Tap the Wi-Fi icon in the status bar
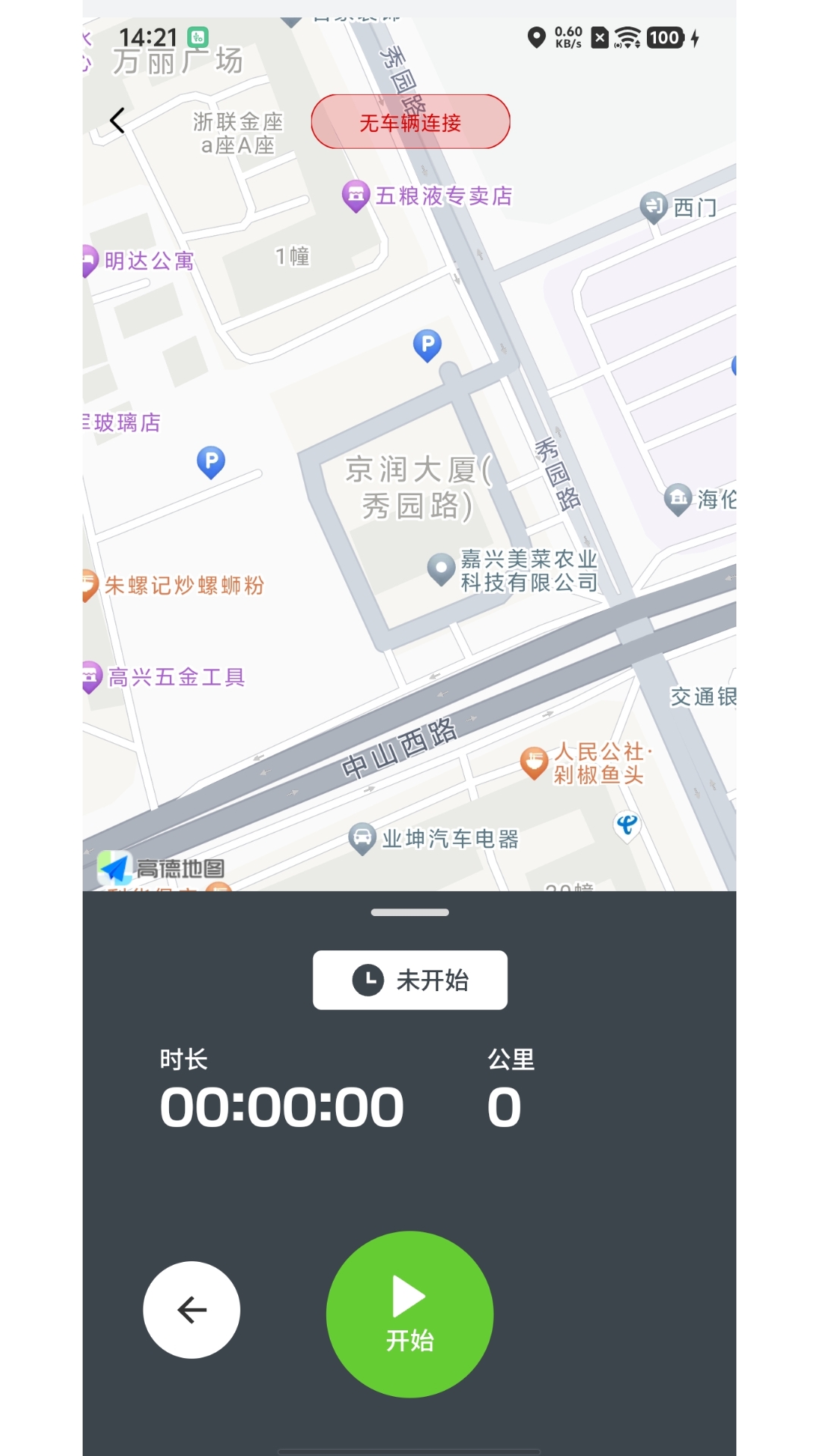Image resolution: width=819 pixels, height=1456 pixels. (x=627, y=36)
